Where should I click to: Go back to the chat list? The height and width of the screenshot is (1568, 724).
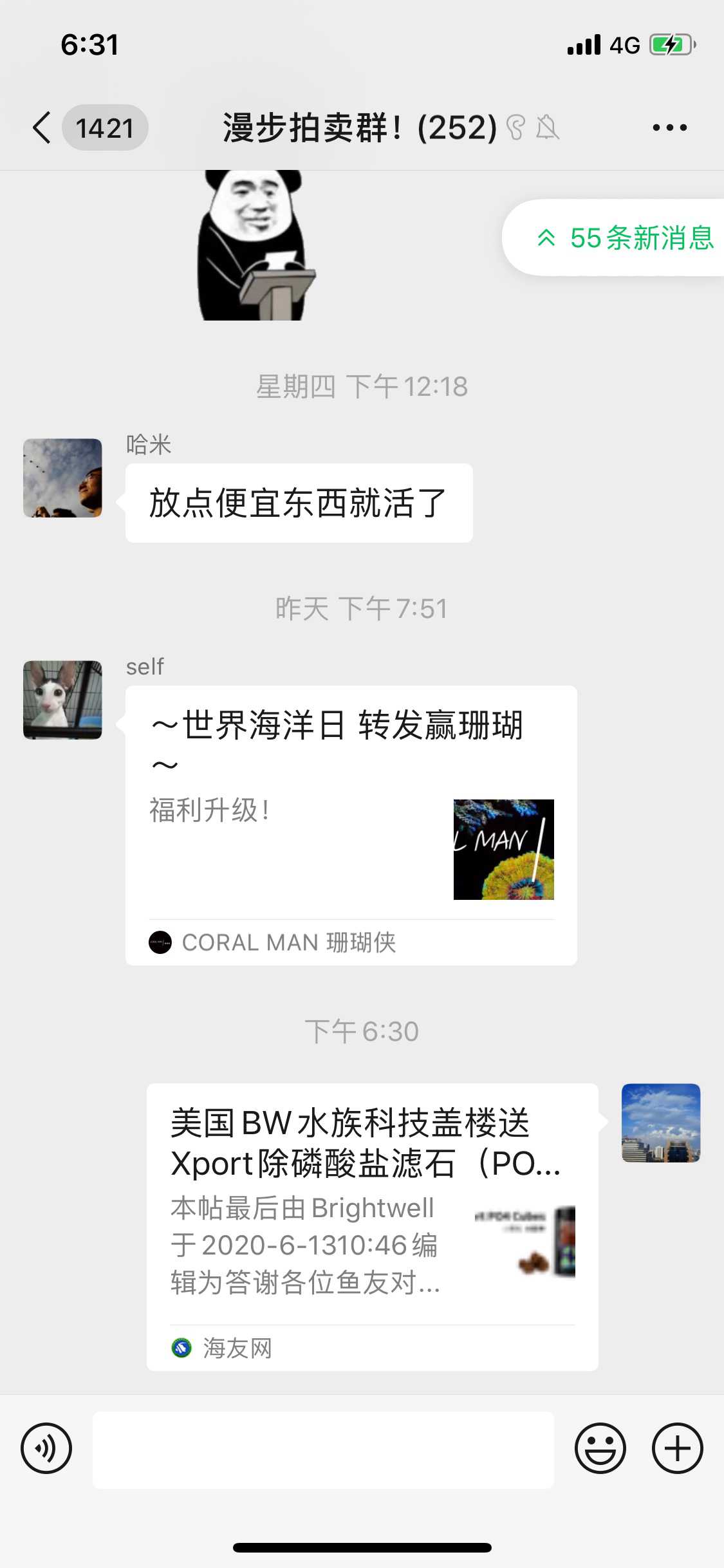42,127
